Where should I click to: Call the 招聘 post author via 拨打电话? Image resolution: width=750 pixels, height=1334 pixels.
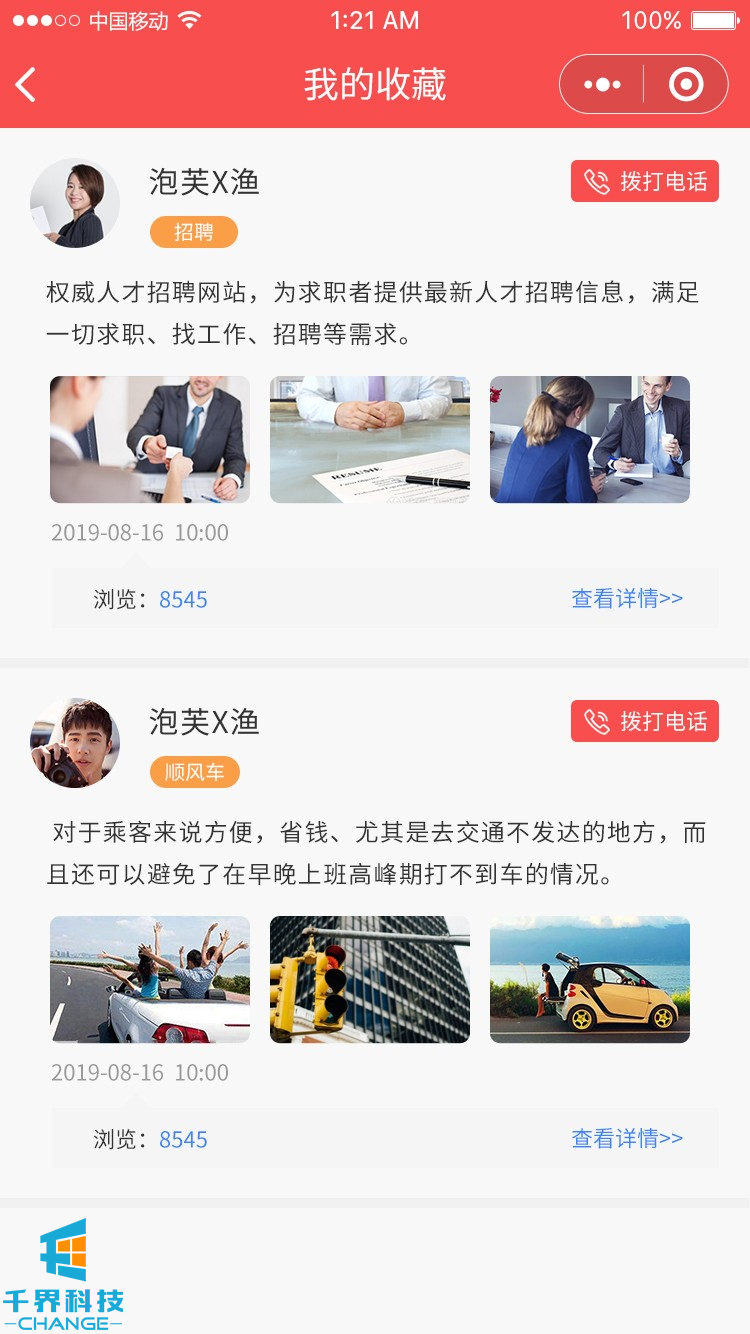(x=645, y=181)
